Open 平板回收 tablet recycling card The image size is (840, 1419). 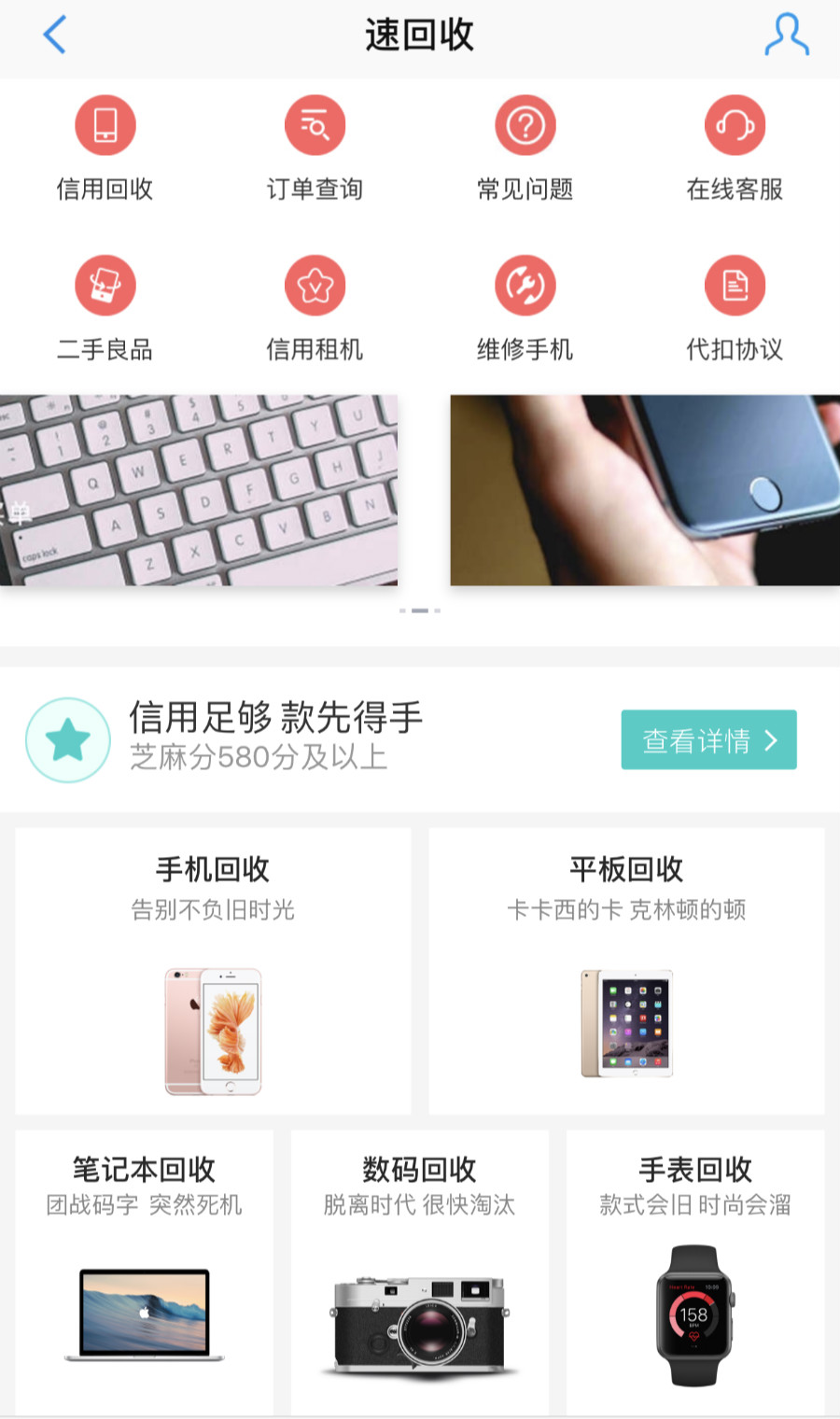coord(626,971)
